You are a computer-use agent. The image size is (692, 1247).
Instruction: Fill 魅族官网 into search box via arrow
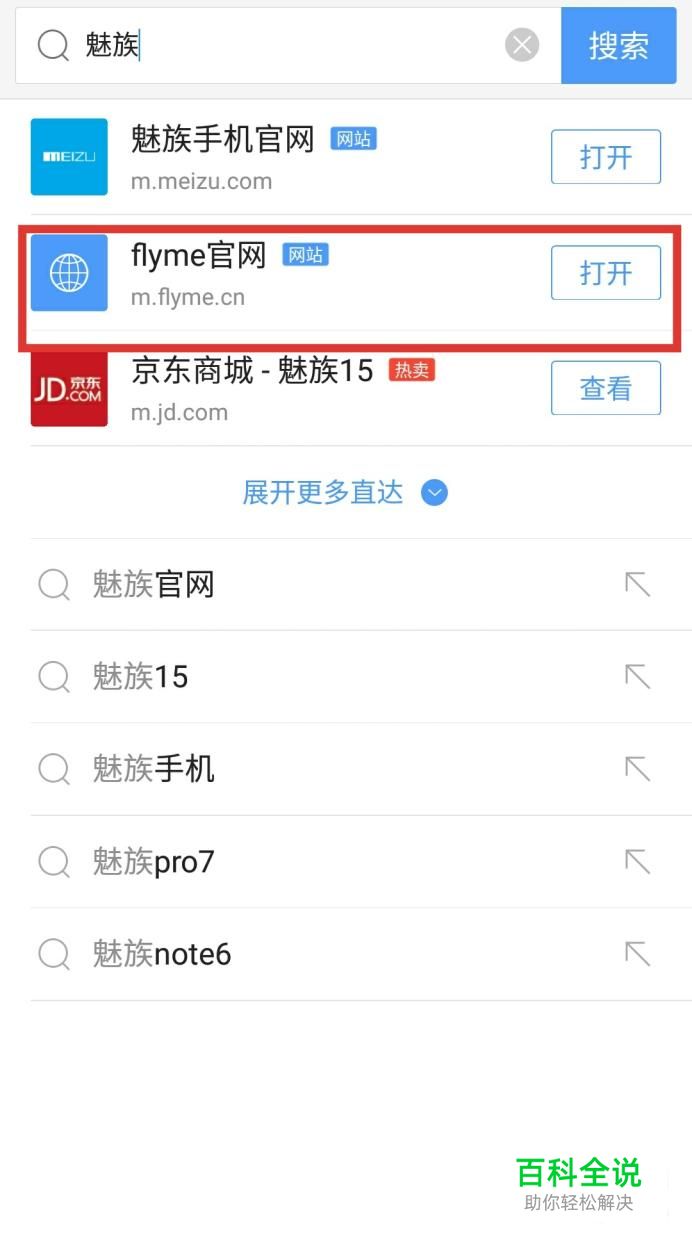(x=637, y=585)
